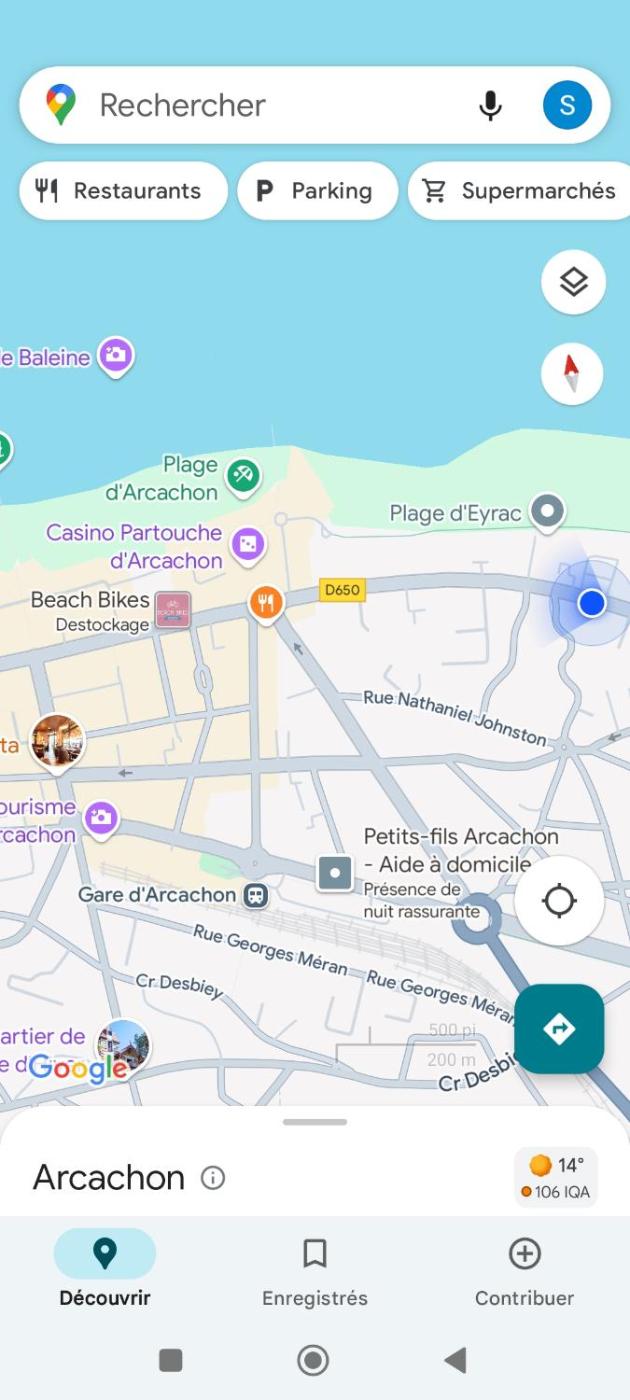Viewport: 630px width, 1400px height.
Task: Open the weather and air quality badge
Action: [556, 1177]
